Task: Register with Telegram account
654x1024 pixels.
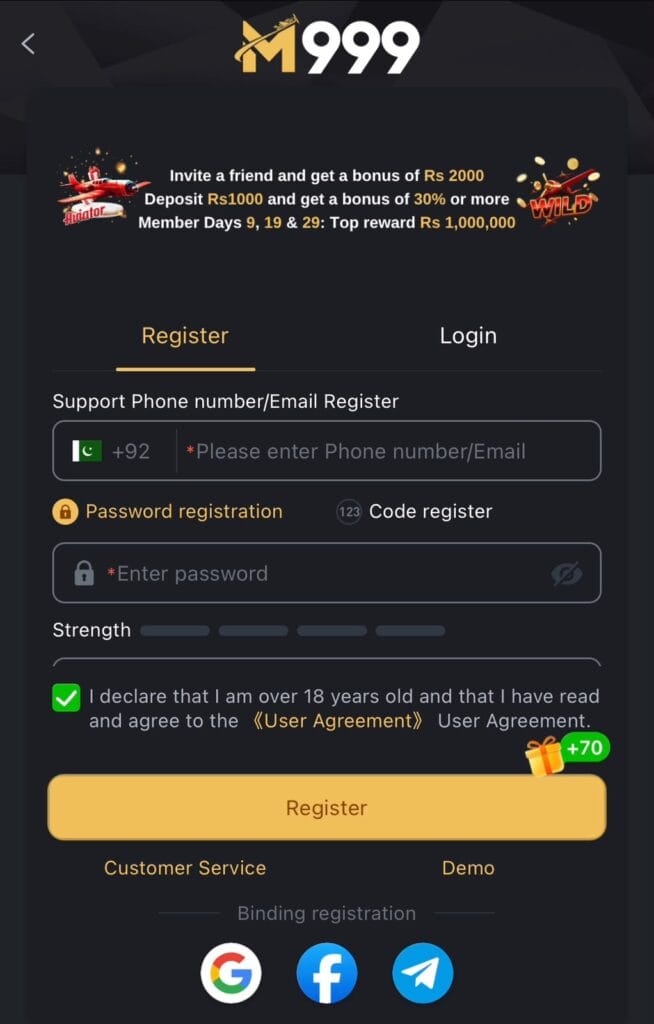Action: 423,973
